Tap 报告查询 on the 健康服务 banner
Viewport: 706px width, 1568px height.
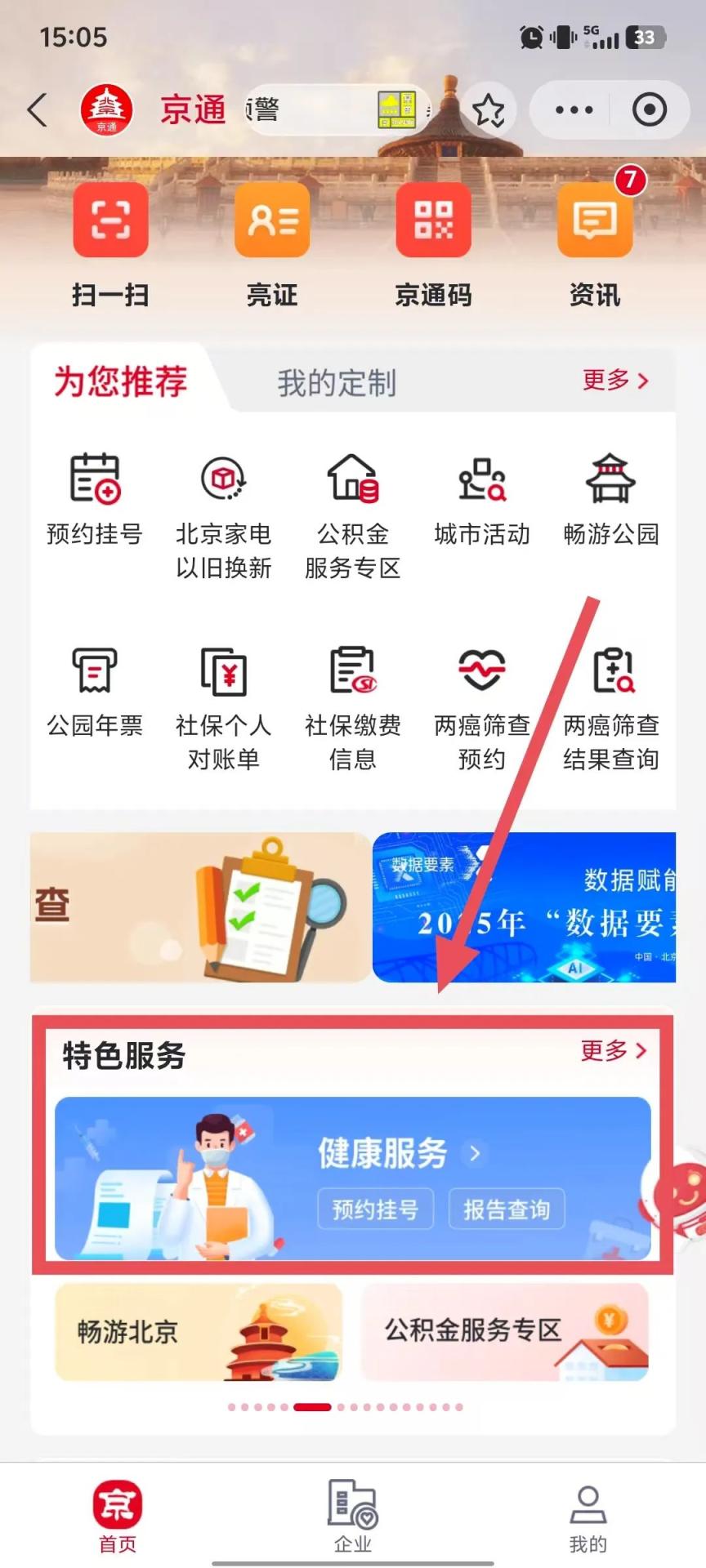click(x=507, y=1209)
